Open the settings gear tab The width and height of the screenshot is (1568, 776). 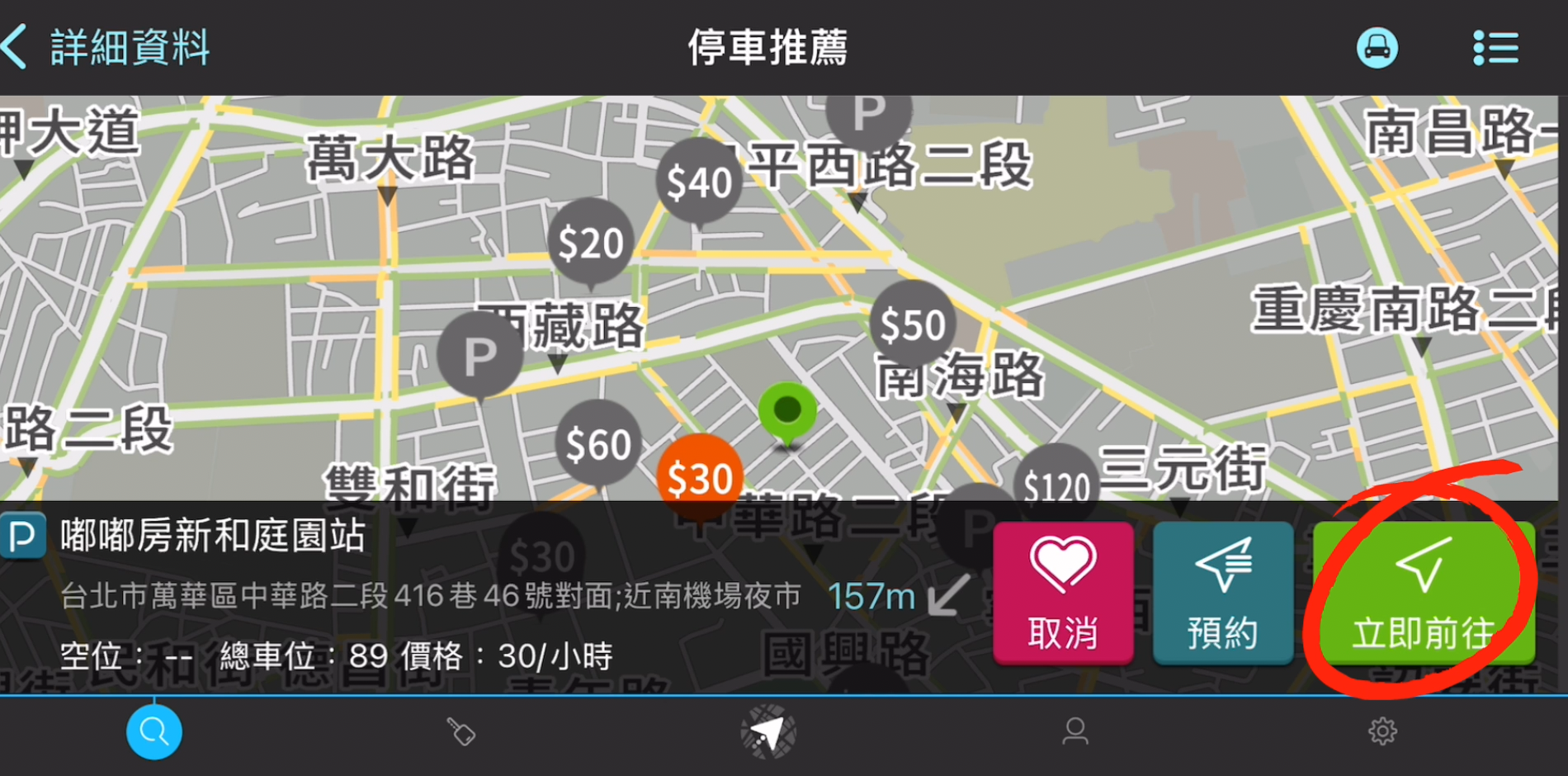pyautogui.click(x=1382, y=731)
